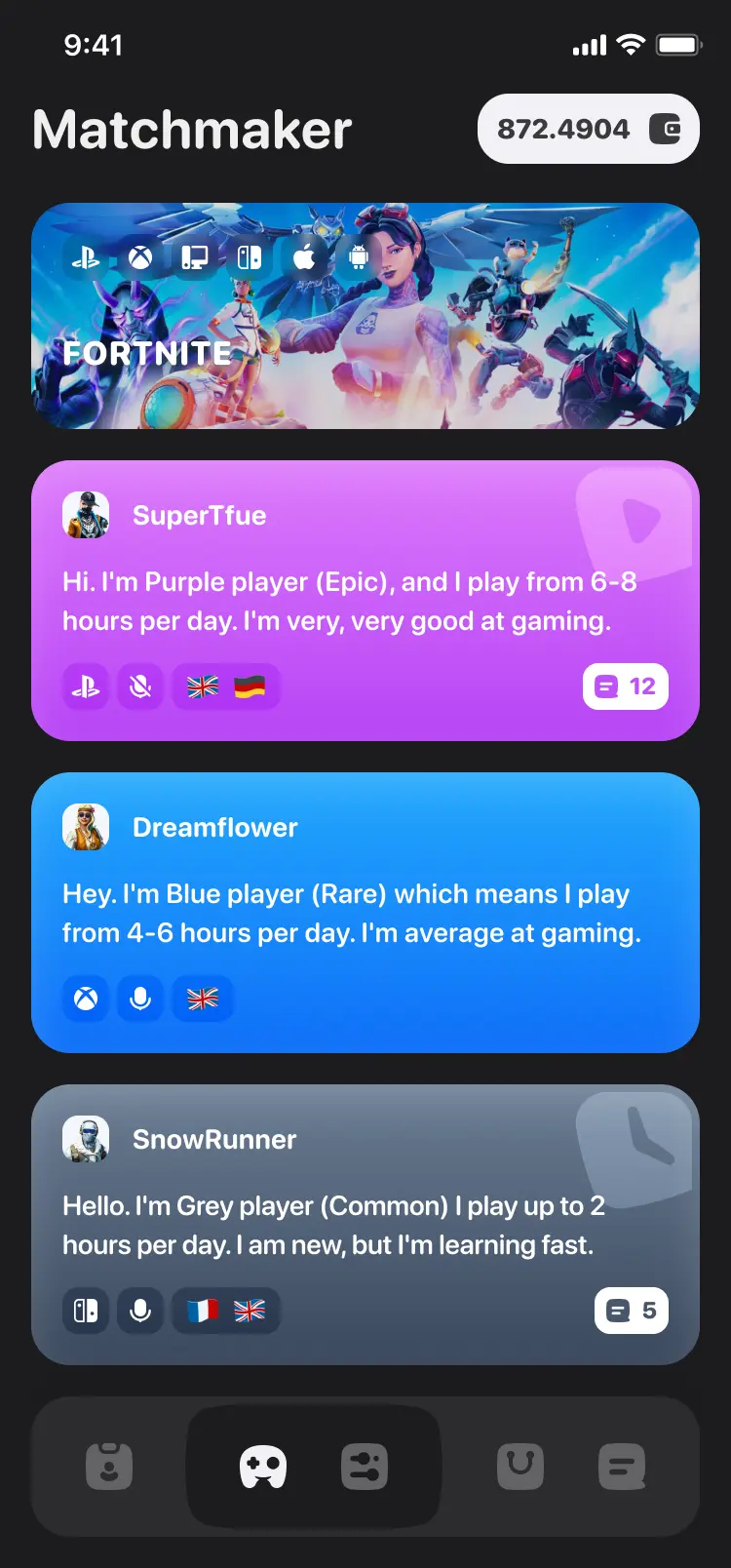
Task: Open the filter settings tab
Action: point(365,1467)
